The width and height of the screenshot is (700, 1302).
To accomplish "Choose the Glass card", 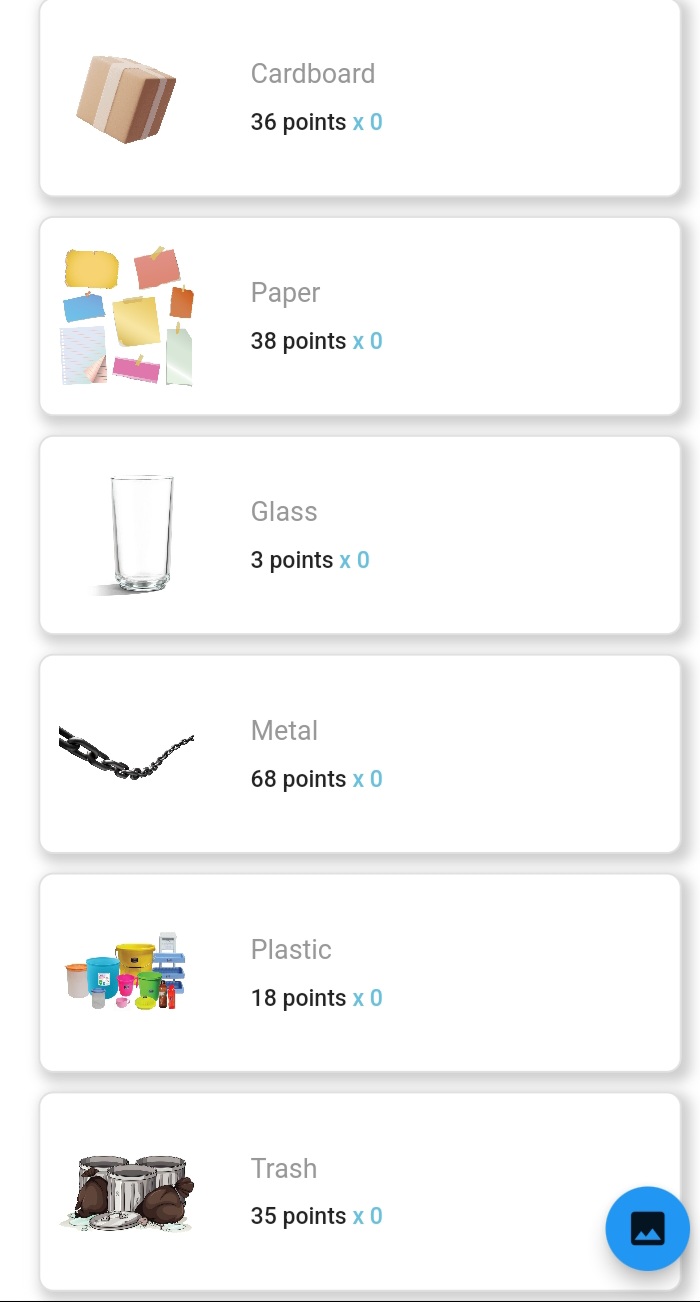I will (x=360, y=535).
